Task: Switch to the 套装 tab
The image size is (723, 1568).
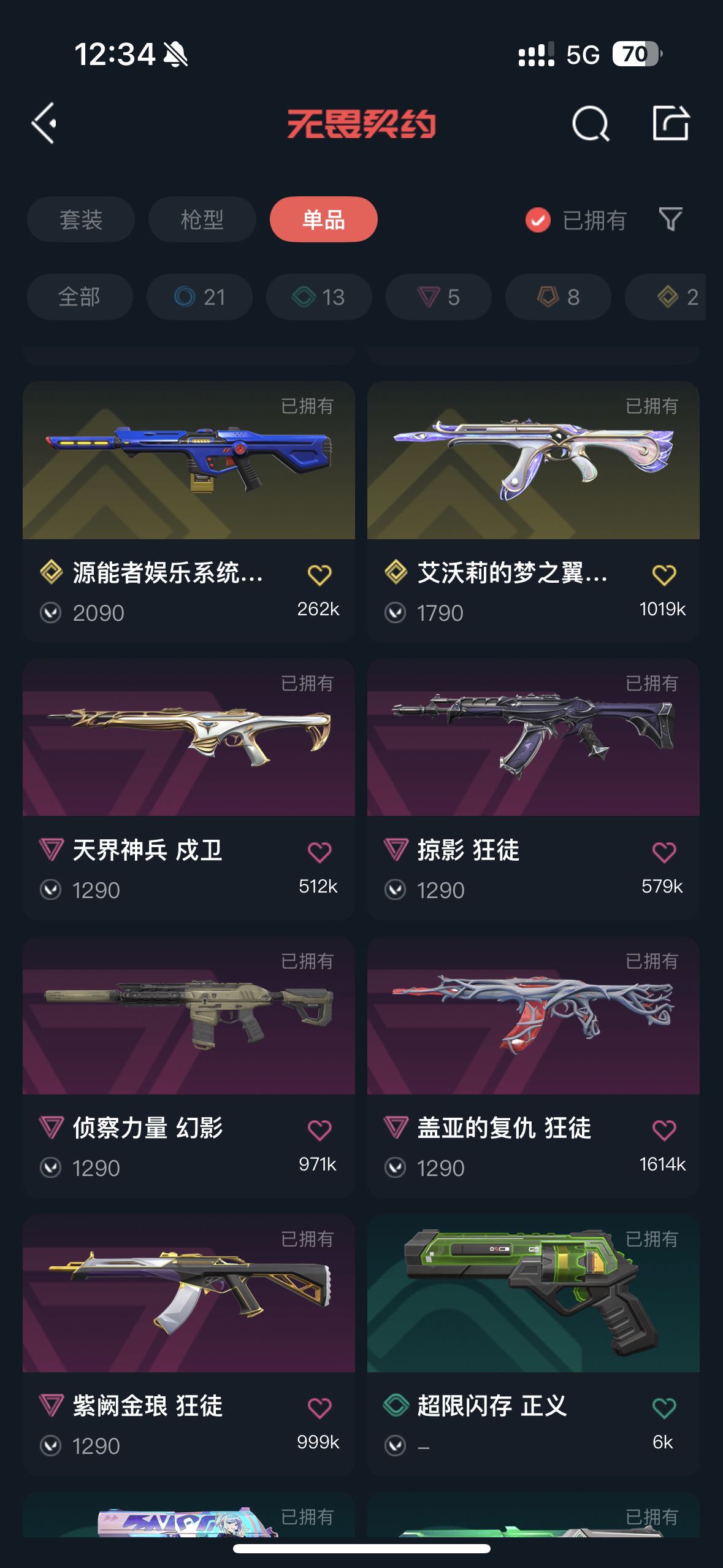Action: point(81,220)
